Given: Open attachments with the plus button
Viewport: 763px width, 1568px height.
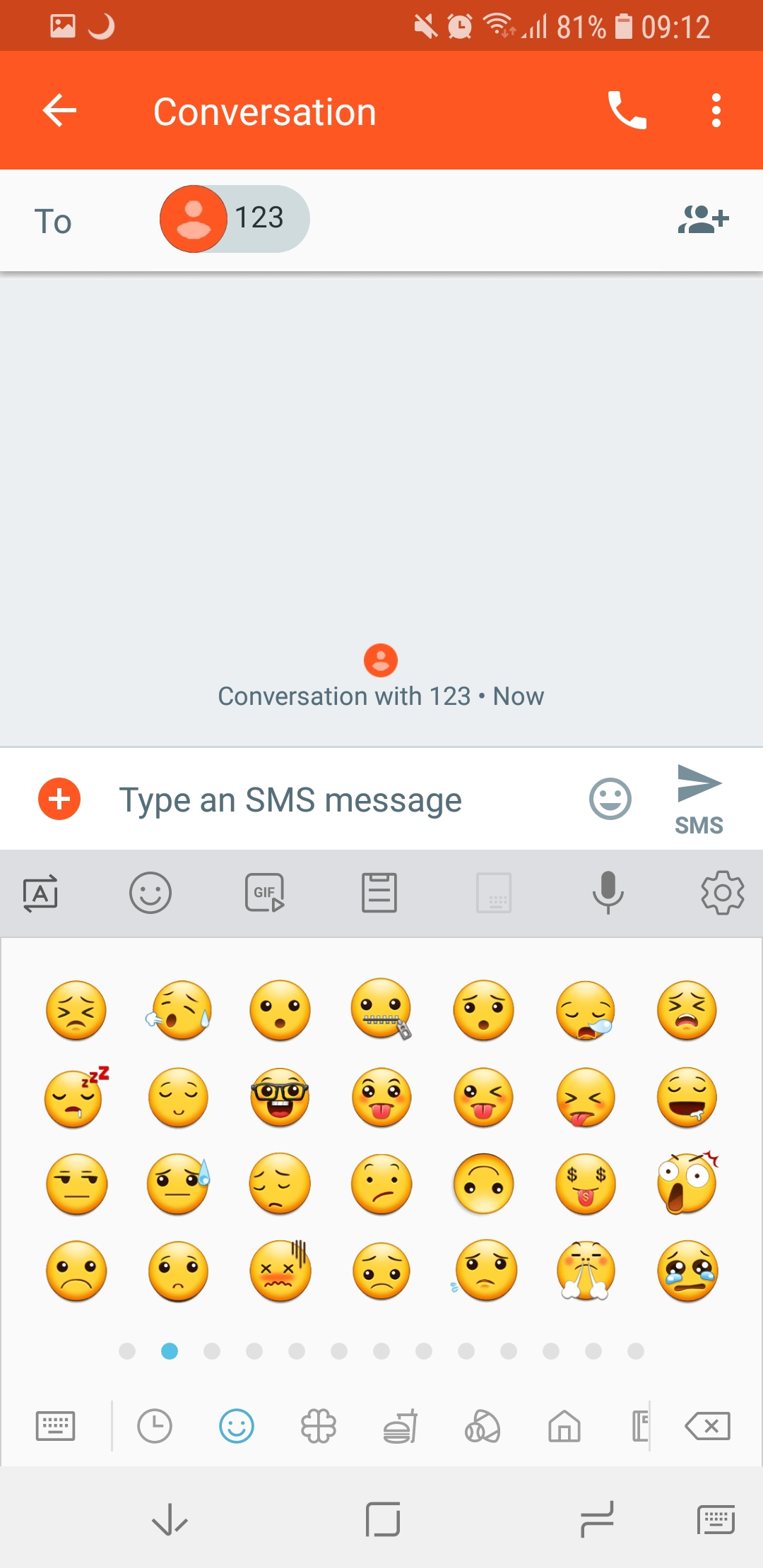Looking at the screenshot, I should click(59, 800).
